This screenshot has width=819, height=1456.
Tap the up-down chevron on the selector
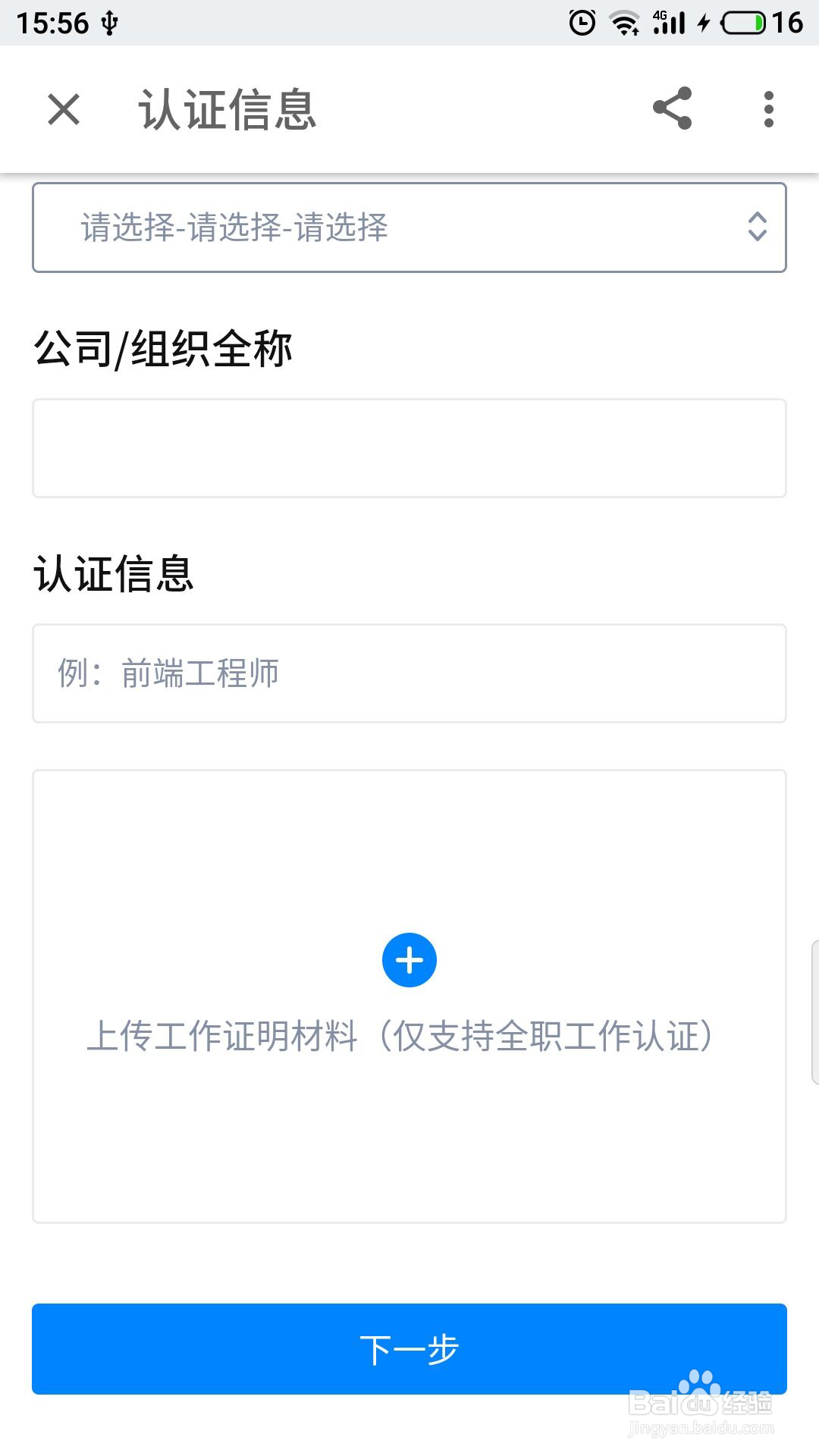point(756,226)
